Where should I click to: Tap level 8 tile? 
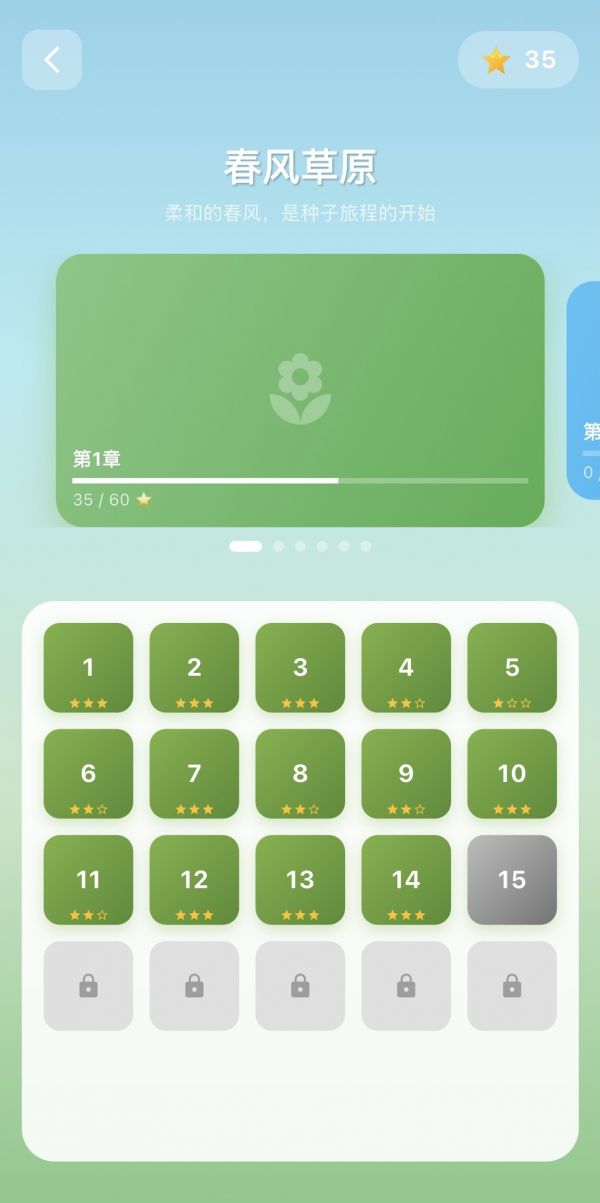pos(300,773)
